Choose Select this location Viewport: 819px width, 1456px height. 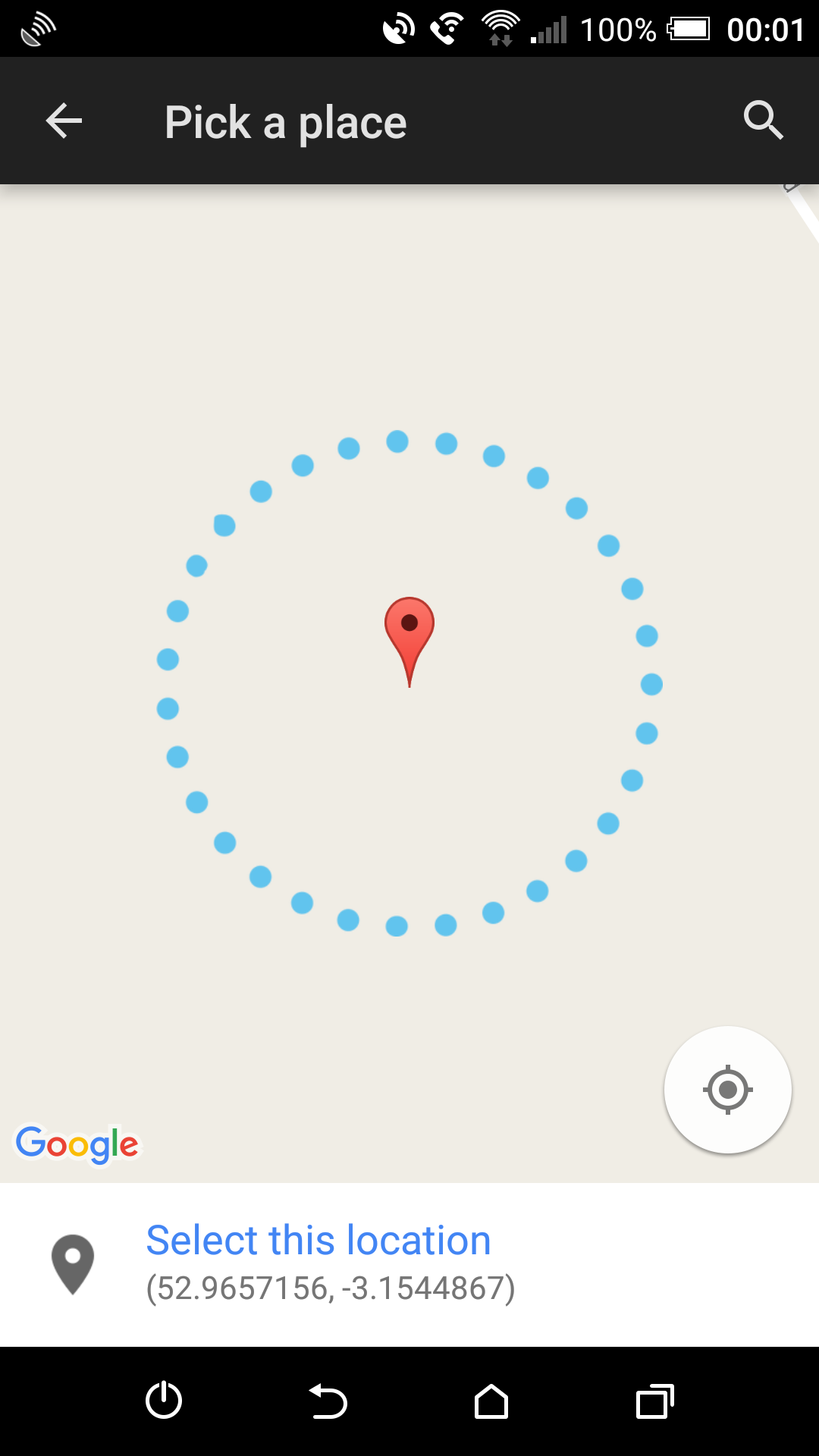[318, 1241]
